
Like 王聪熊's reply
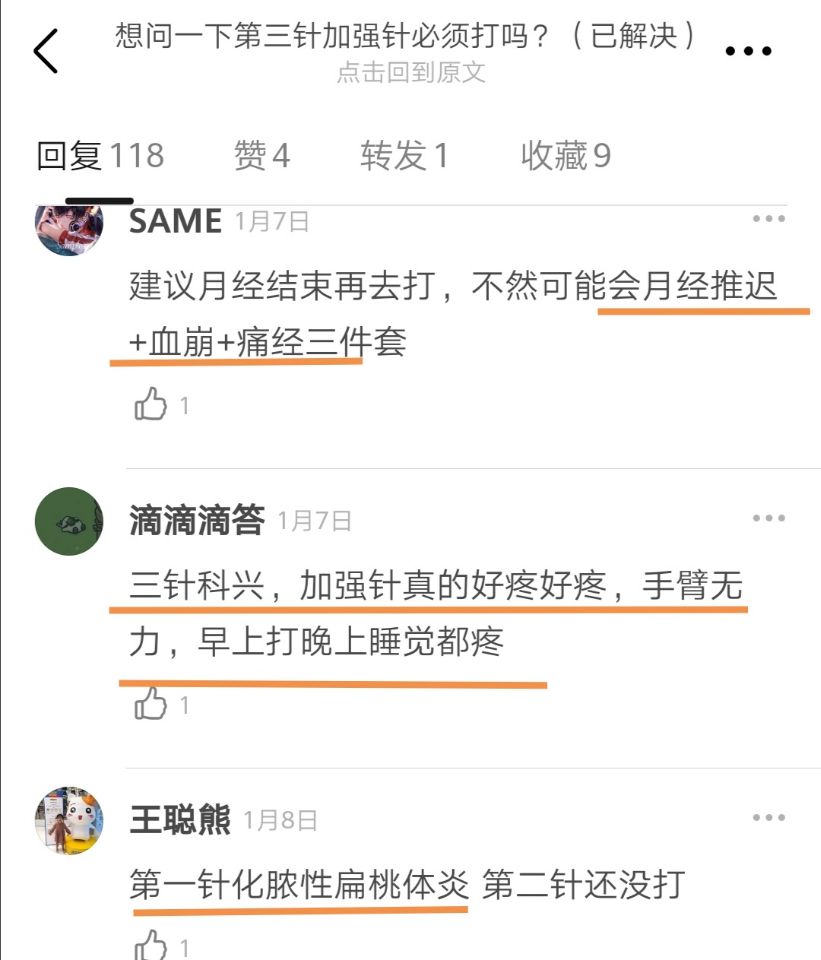152,945
